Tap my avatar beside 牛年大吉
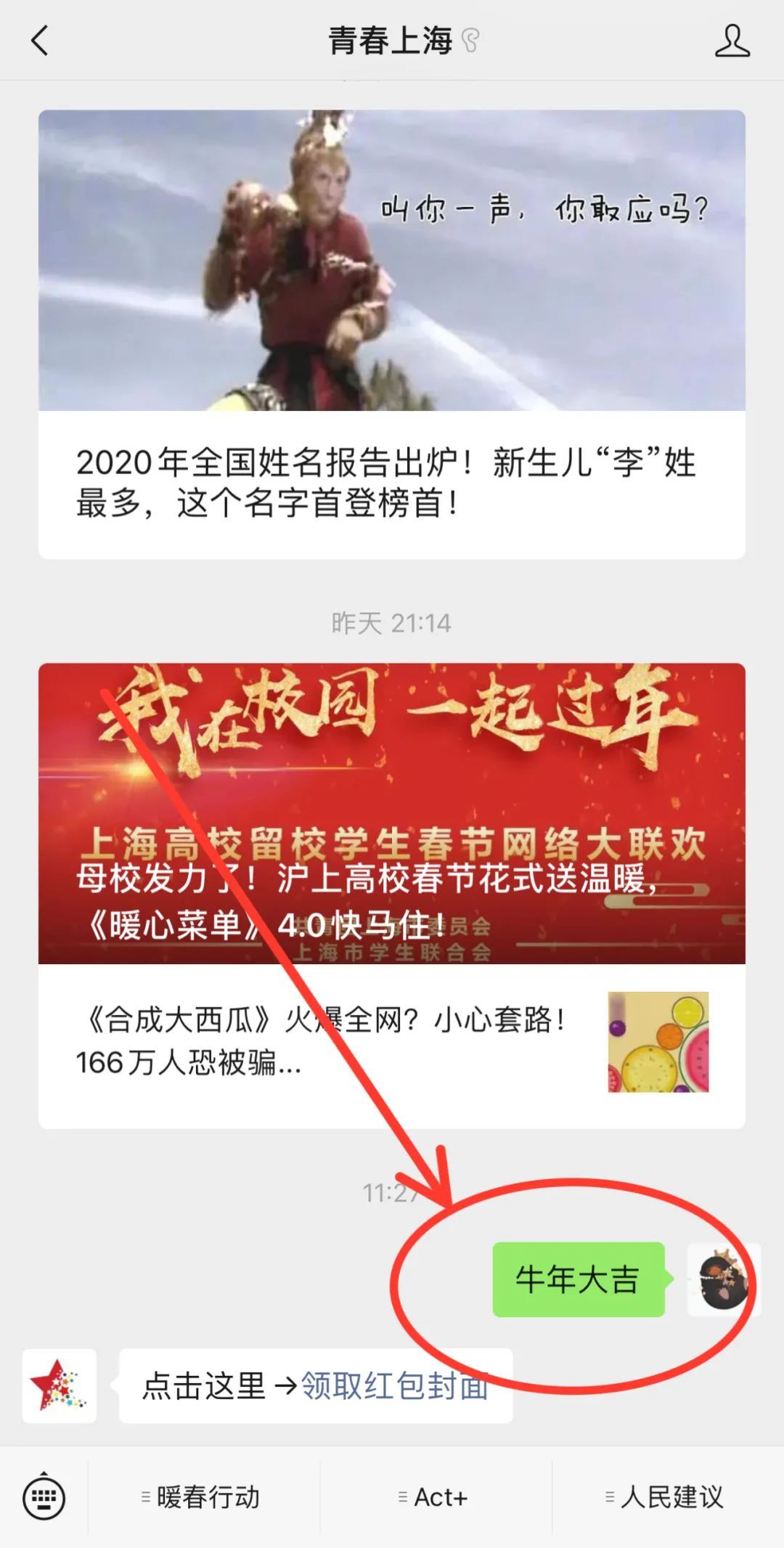The height and width of the screenshot is (1548, 784). [723, 1280]
